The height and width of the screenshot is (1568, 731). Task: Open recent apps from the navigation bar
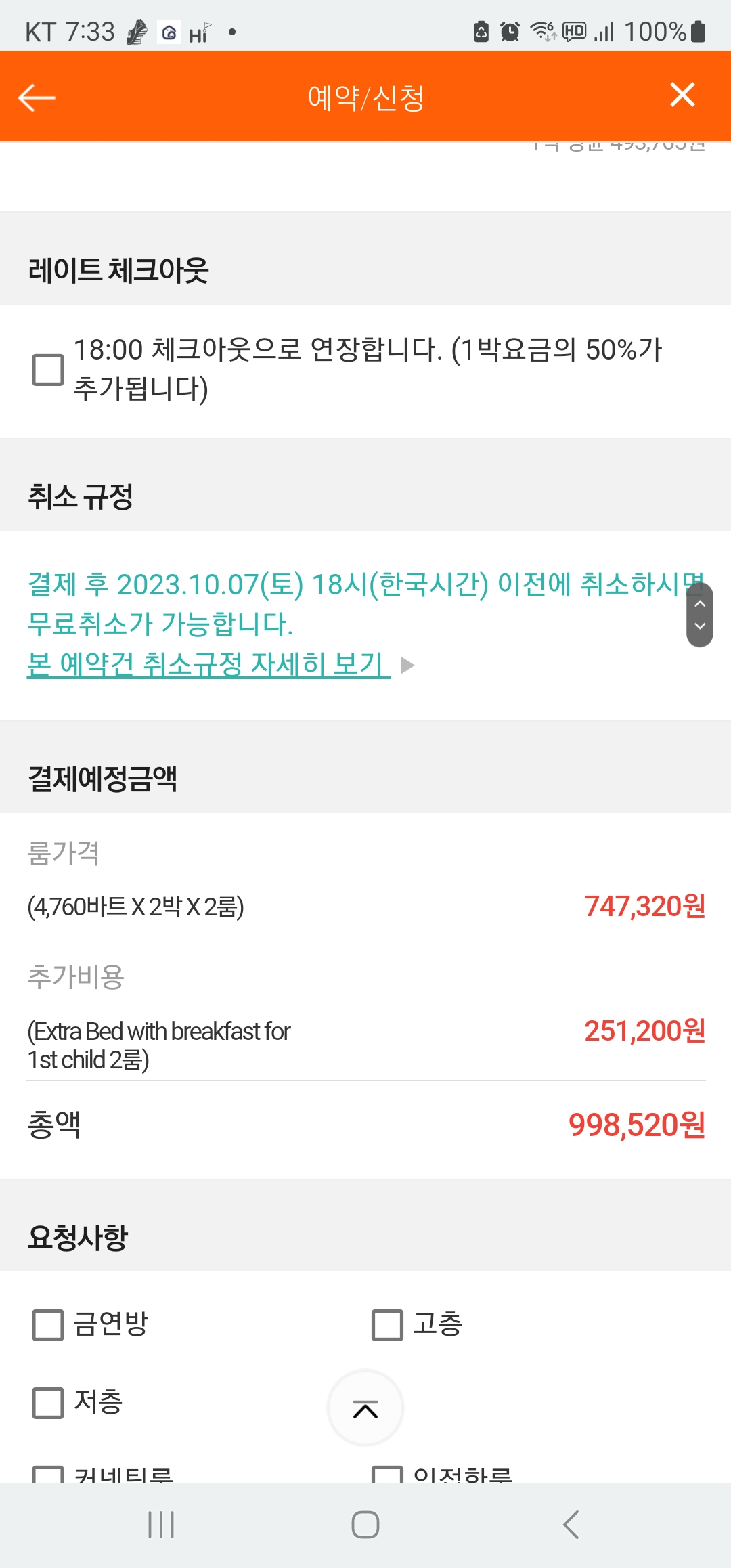point(161,1525)
